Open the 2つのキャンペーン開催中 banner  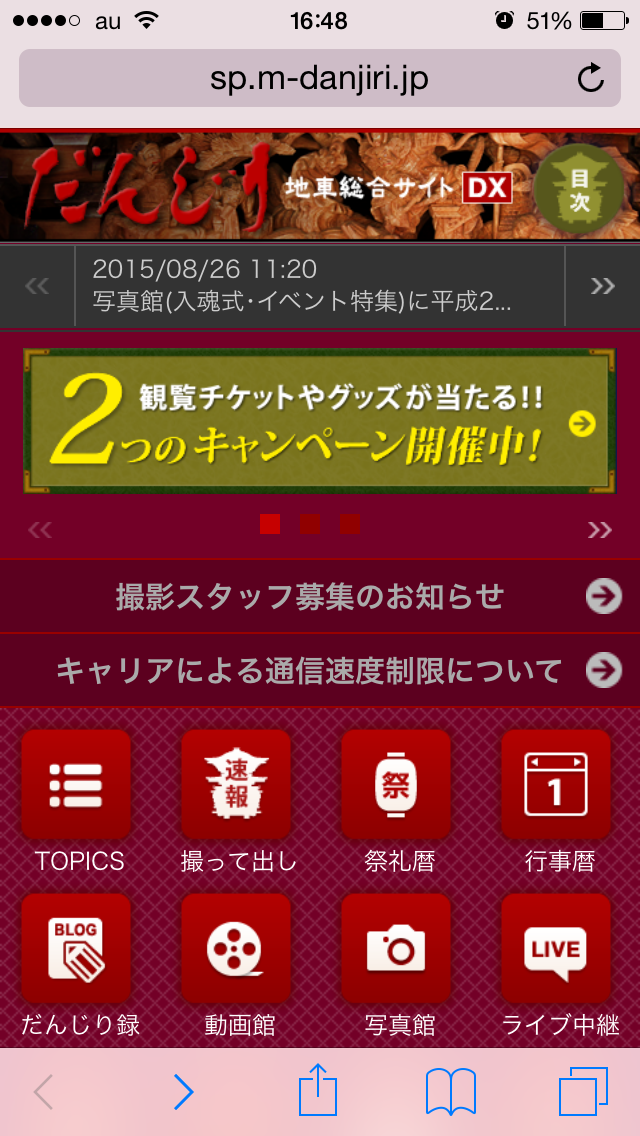[320, 421]
